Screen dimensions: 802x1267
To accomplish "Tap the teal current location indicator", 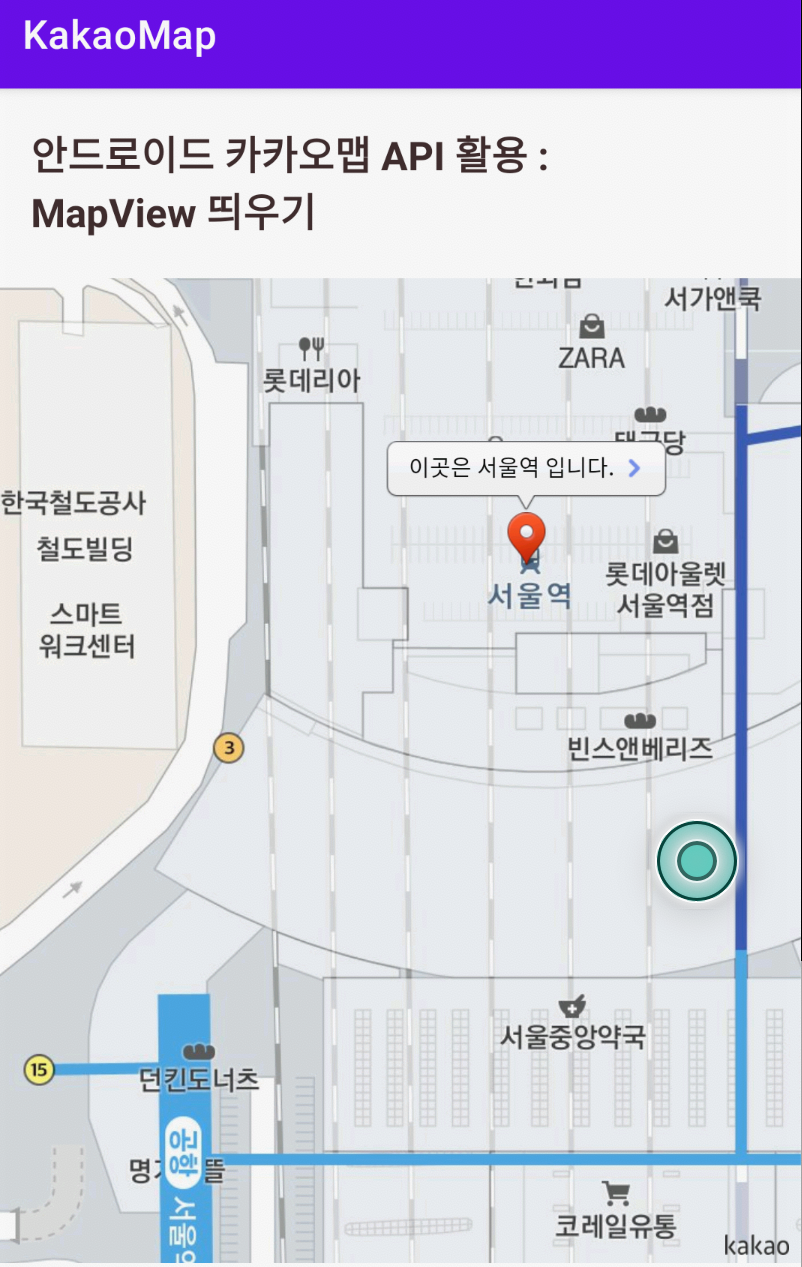I will pos(696,861).
